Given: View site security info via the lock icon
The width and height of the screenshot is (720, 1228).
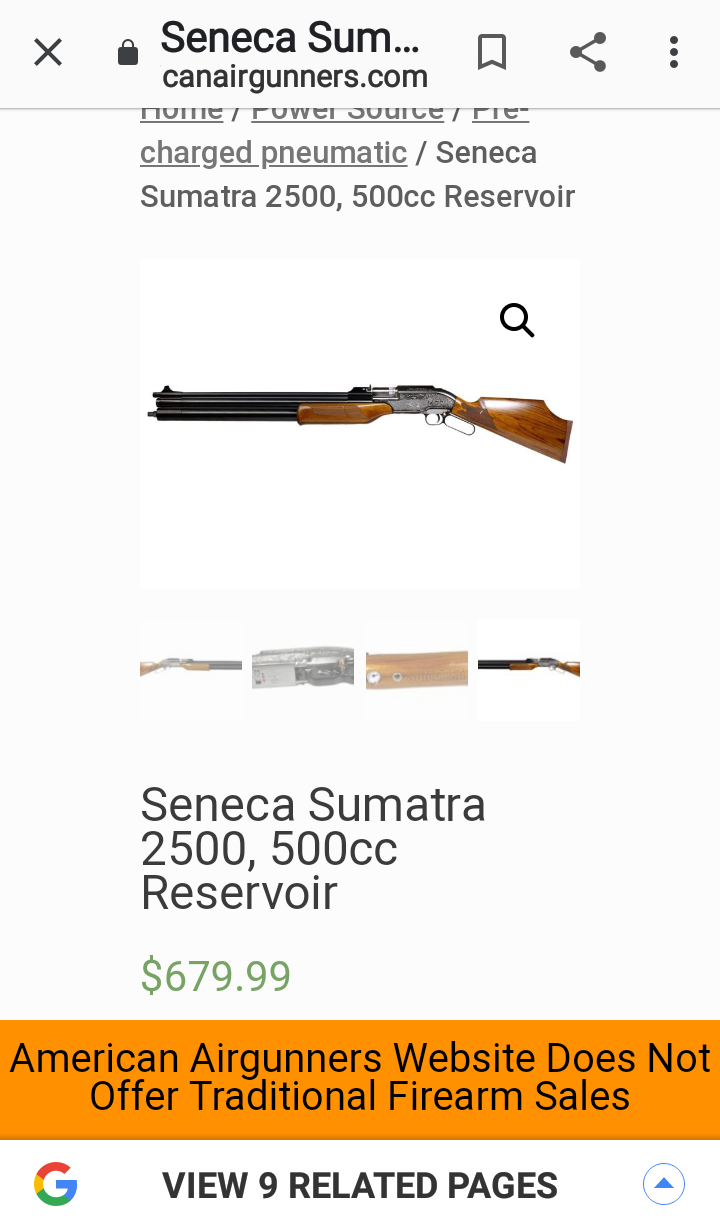Looking at the screenshot, I should [x=128, y=53].
